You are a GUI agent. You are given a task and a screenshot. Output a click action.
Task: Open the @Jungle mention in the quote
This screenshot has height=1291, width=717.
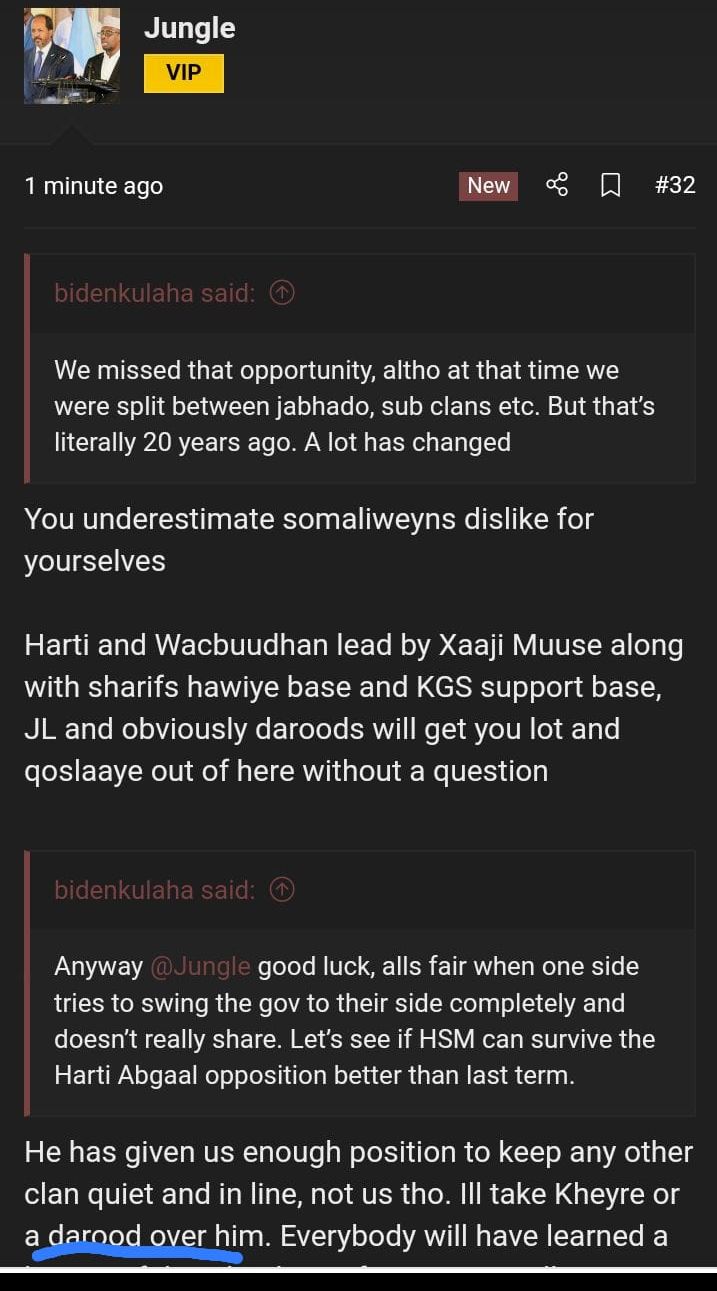(200, 966)
